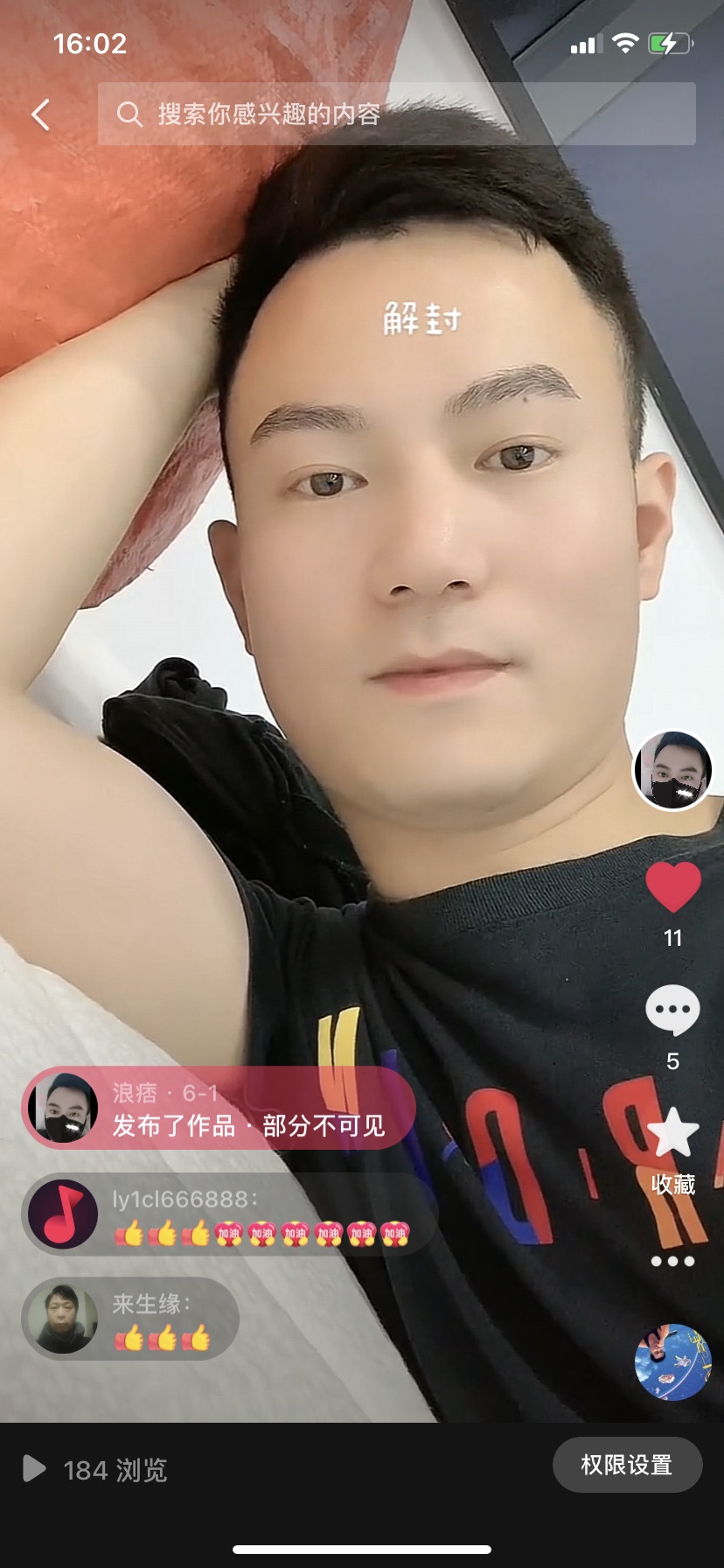Go back using the arrow icon
Viewport: 724px width, 1568px height.
click(40, 115)
